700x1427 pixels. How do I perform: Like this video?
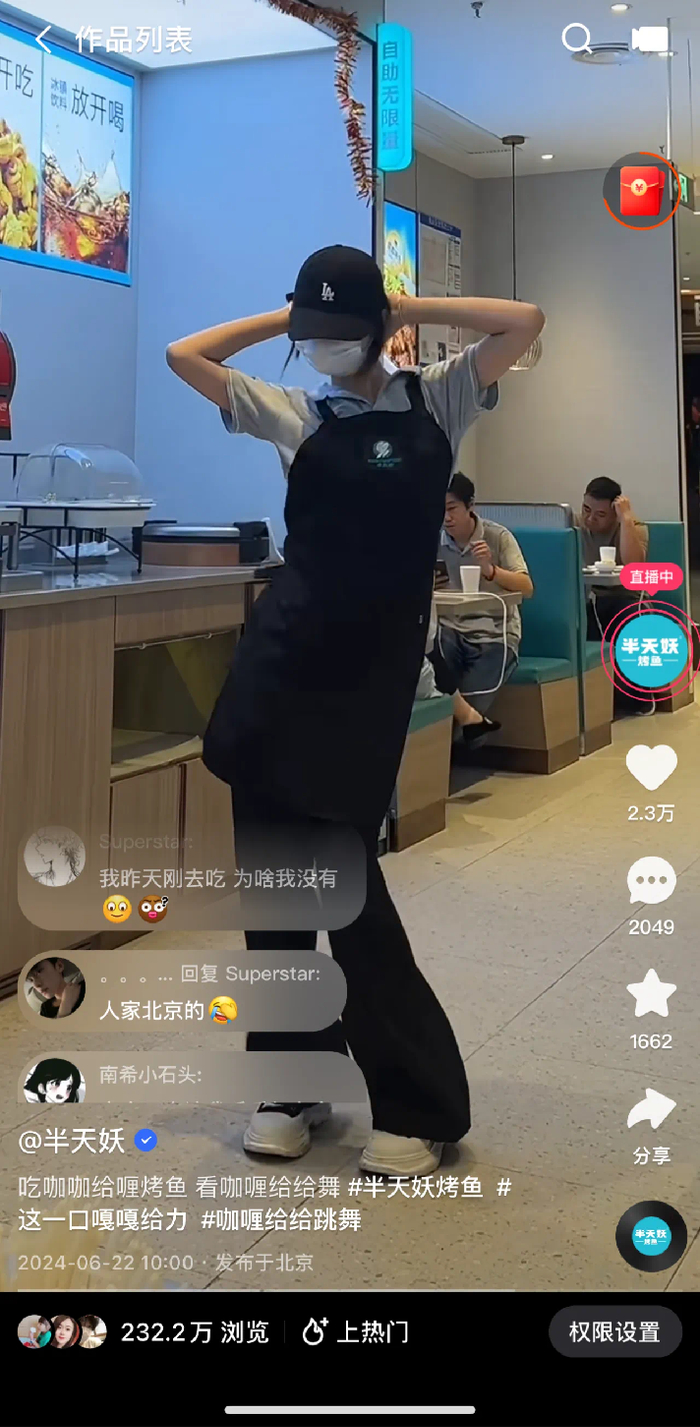[651, 768]
